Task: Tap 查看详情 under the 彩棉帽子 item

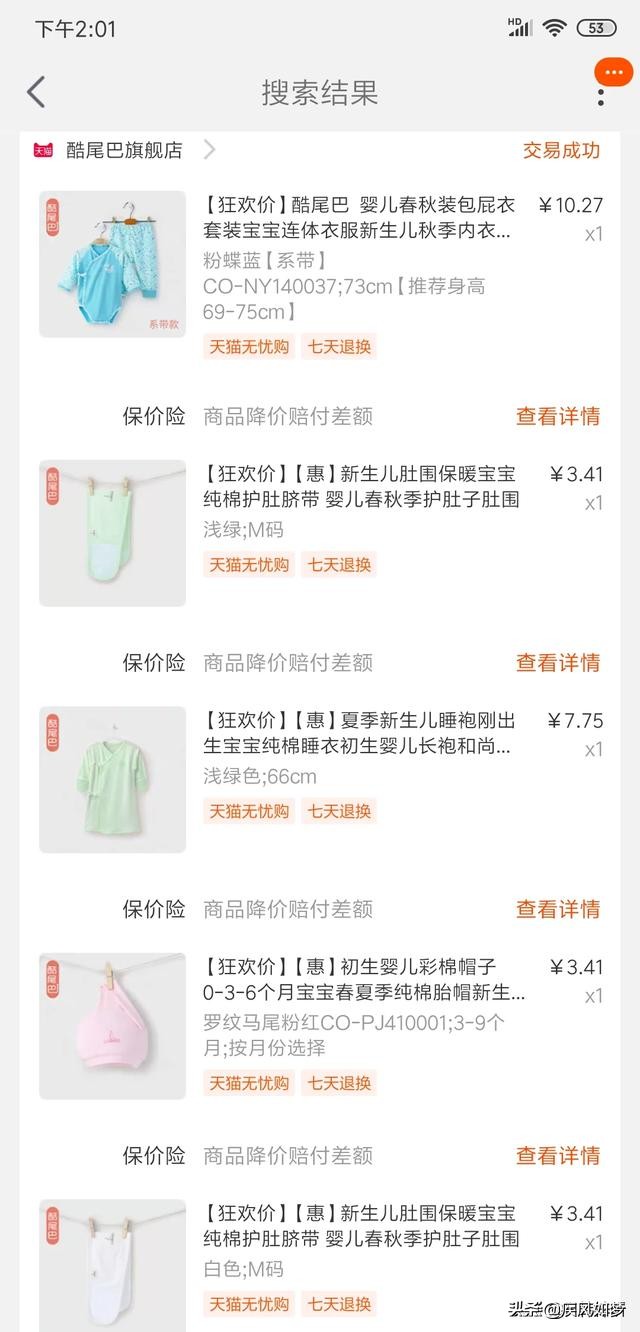Action: click(x=557, y=1155)
